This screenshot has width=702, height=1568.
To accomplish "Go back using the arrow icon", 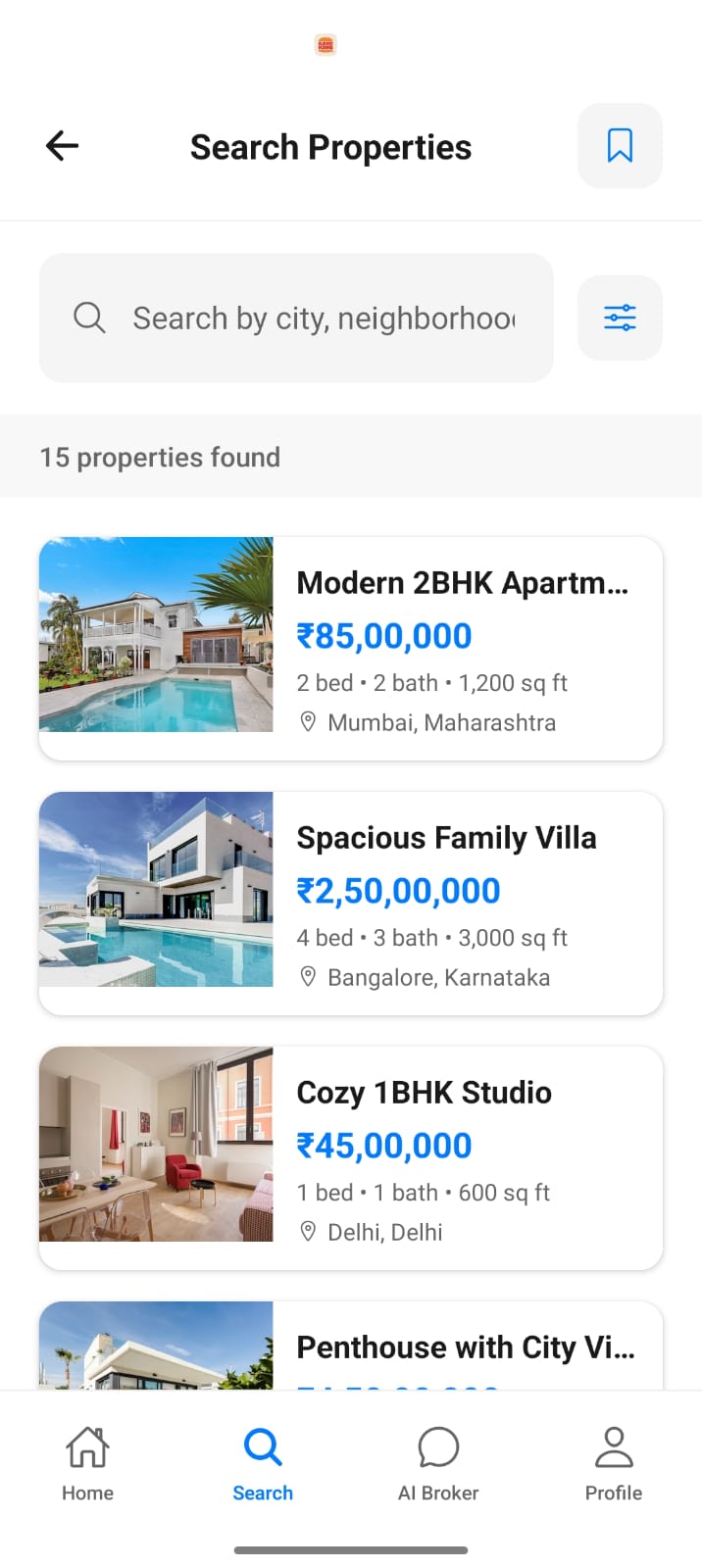I will pyautogui.click(x=62, y=146).
